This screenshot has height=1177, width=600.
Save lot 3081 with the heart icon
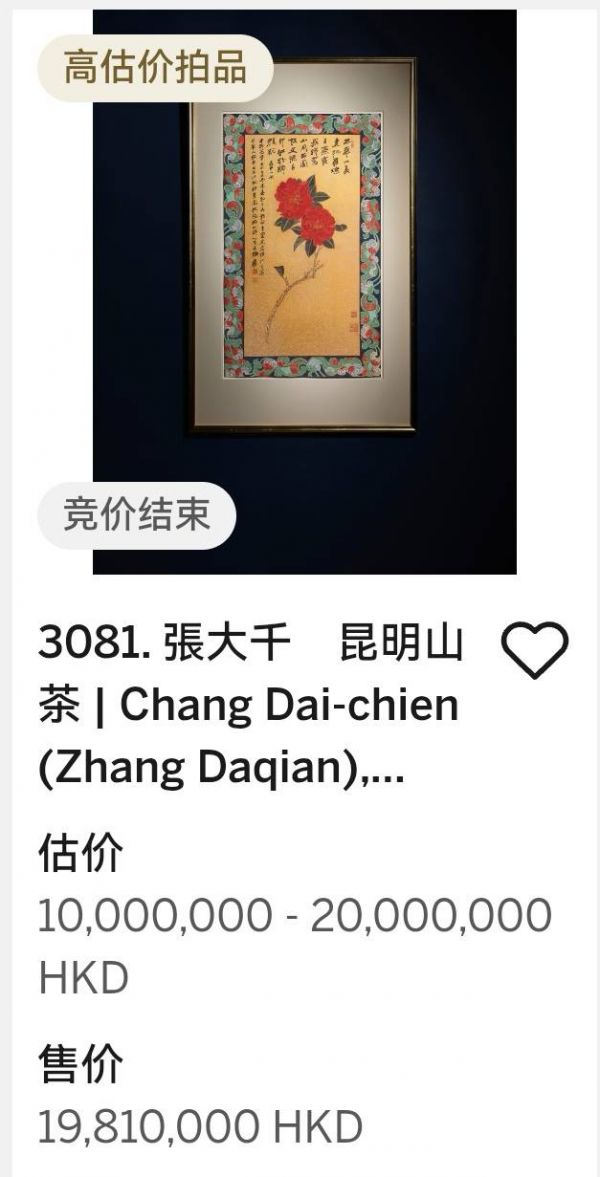pos(534,650)
